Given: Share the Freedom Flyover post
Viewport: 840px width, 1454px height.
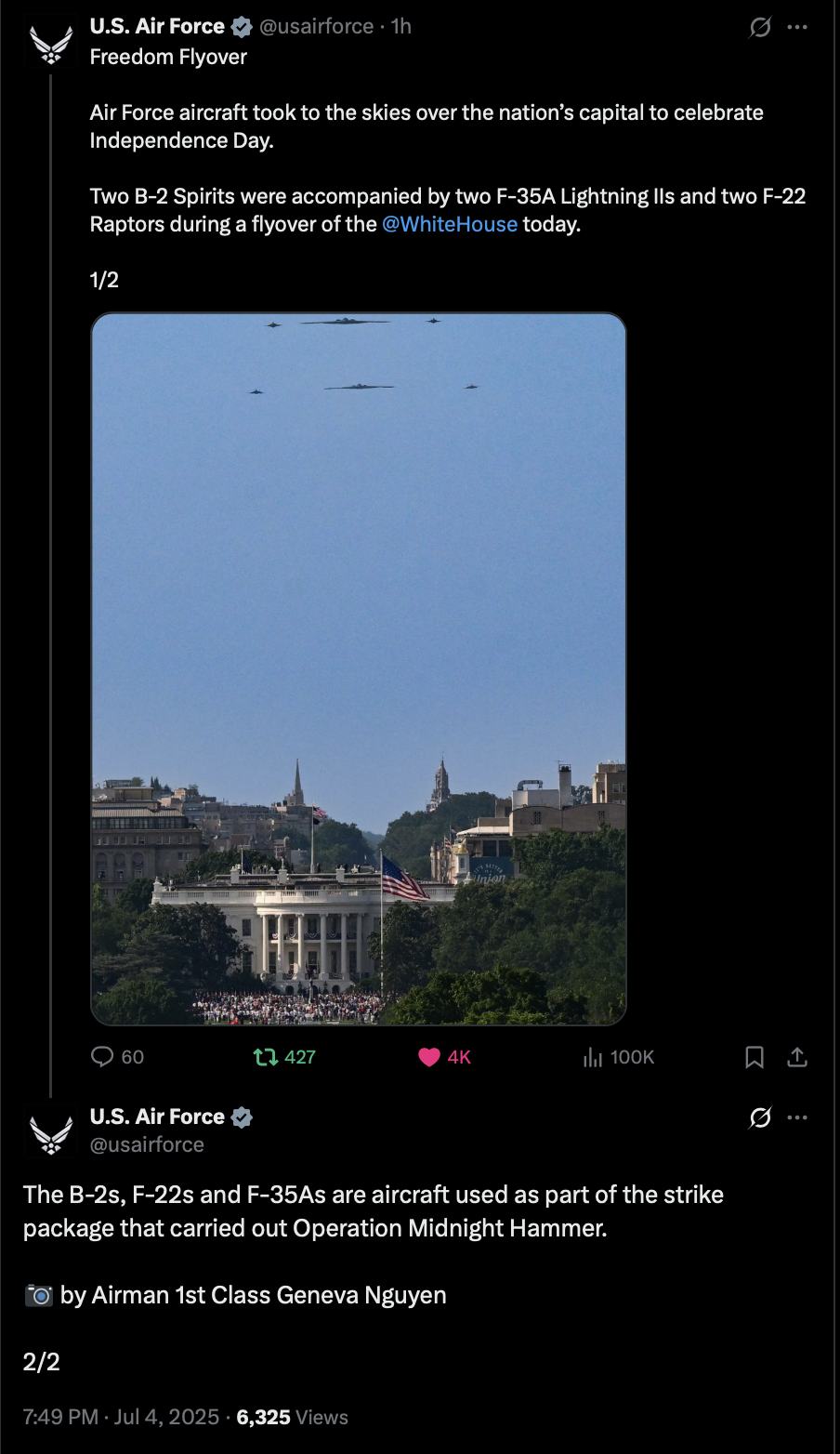Looking at the screenshot, I should coord(797,1057).
